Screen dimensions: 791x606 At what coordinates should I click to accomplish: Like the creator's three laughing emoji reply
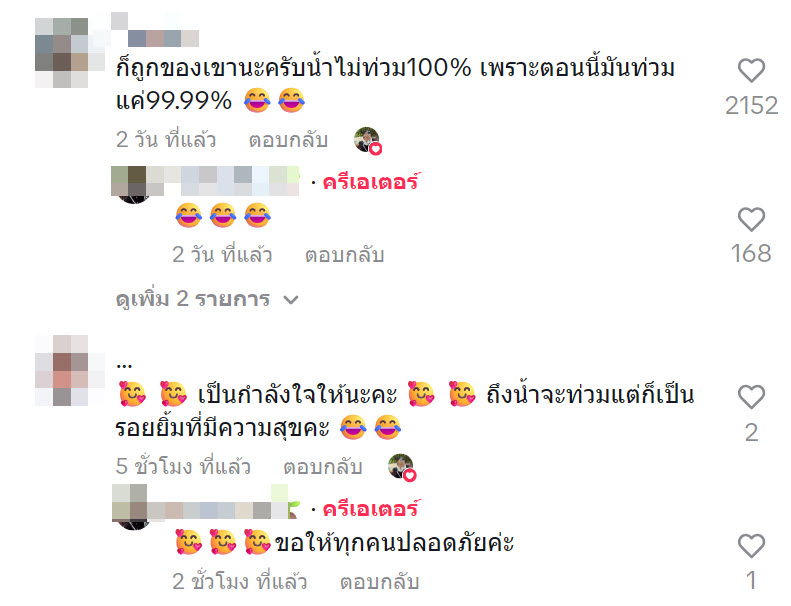point(751,220)
